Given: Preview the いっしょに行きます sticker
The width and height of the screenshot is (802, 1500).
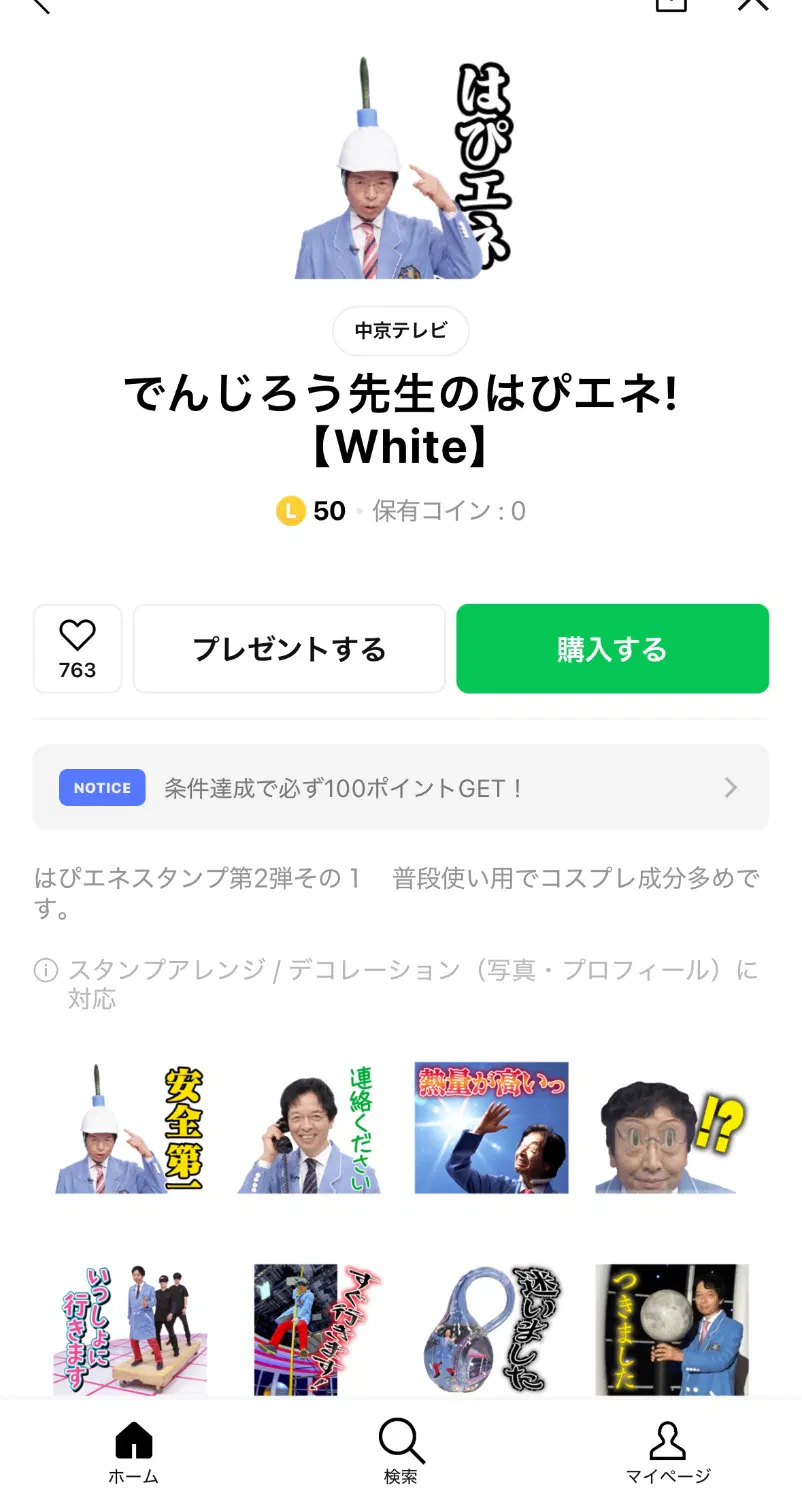Looking at the screenshot, I should point(130,1329).
